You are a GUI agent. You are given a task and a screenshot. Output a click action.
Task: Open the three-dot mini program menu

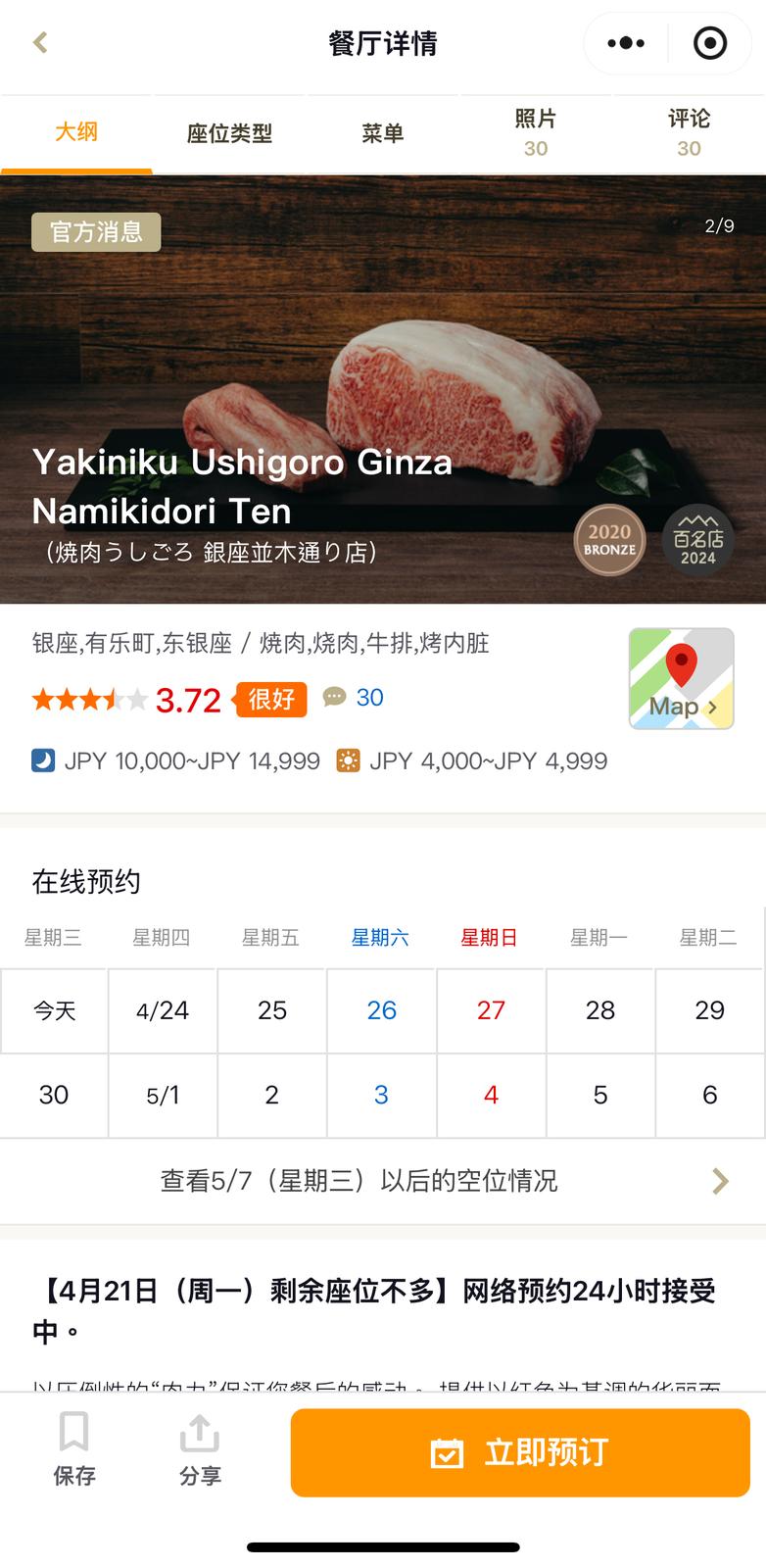(x=626, y=43)
